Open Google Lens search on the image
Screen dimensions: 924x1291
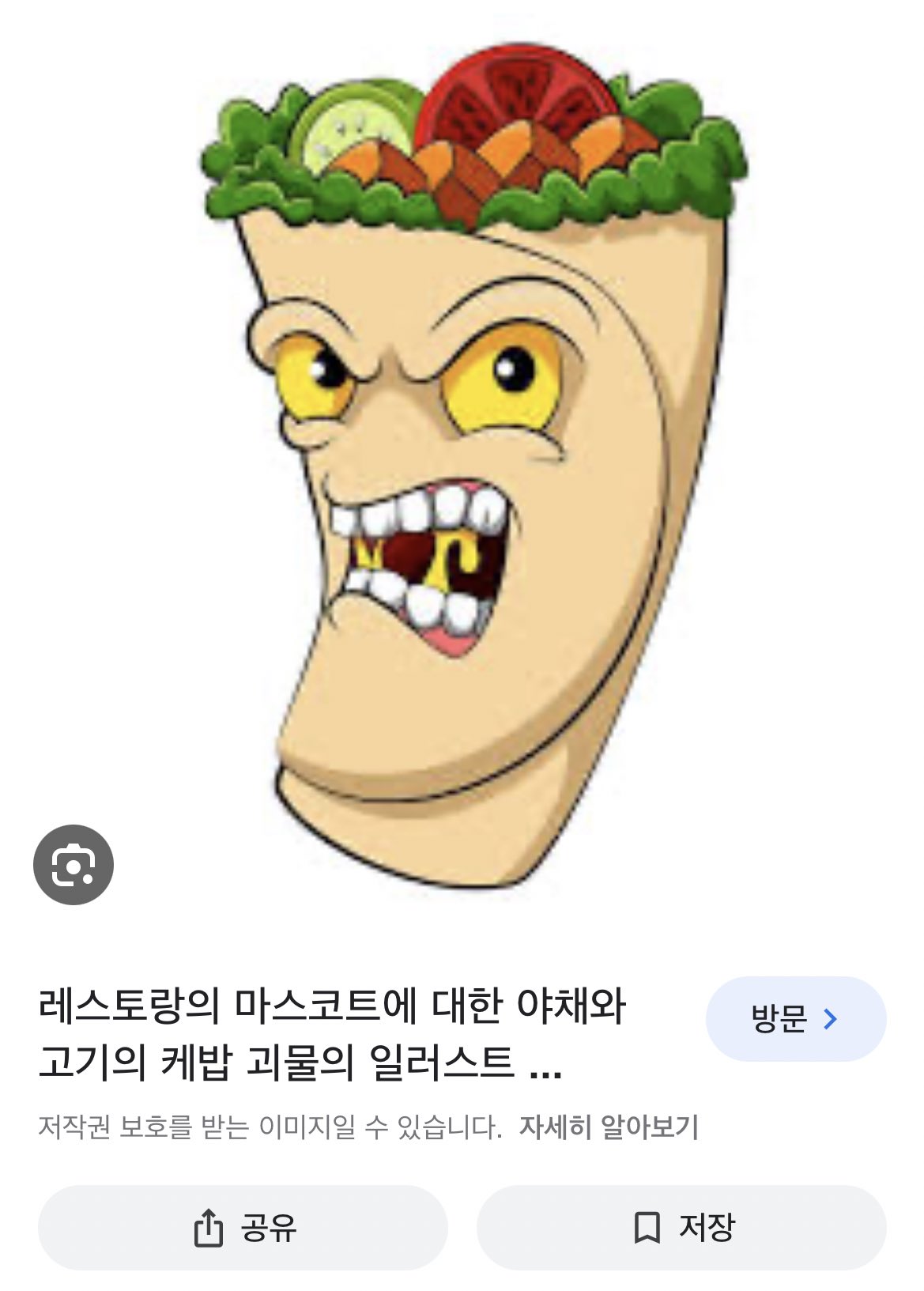tap(74, 866)
